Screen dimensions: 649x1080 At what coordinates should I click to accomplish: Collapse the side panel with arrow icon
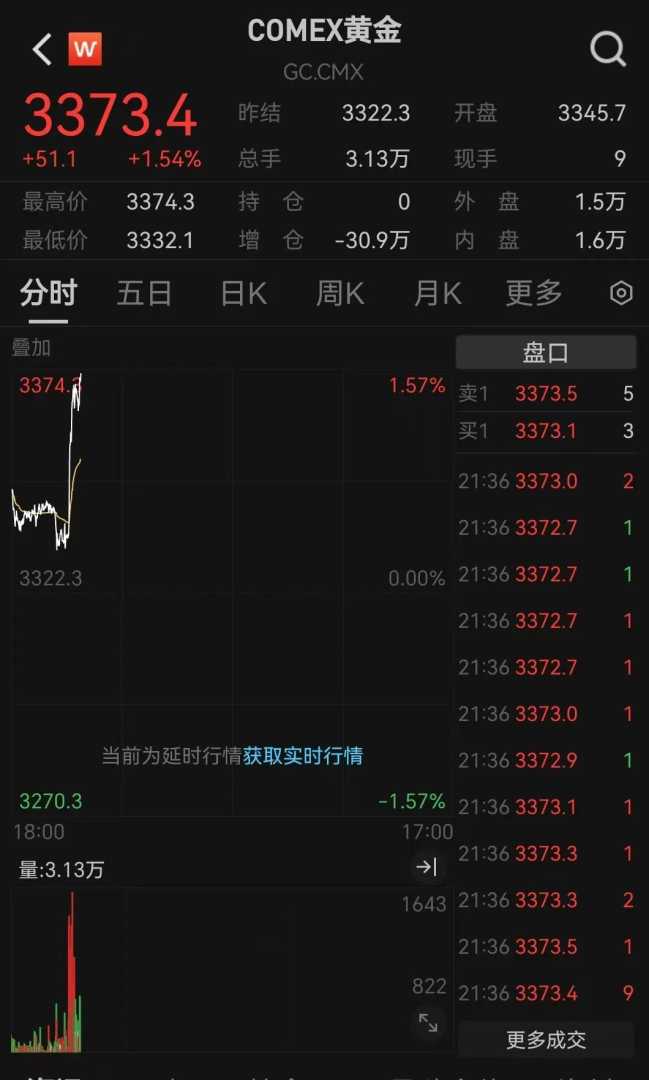pos(427,867)
